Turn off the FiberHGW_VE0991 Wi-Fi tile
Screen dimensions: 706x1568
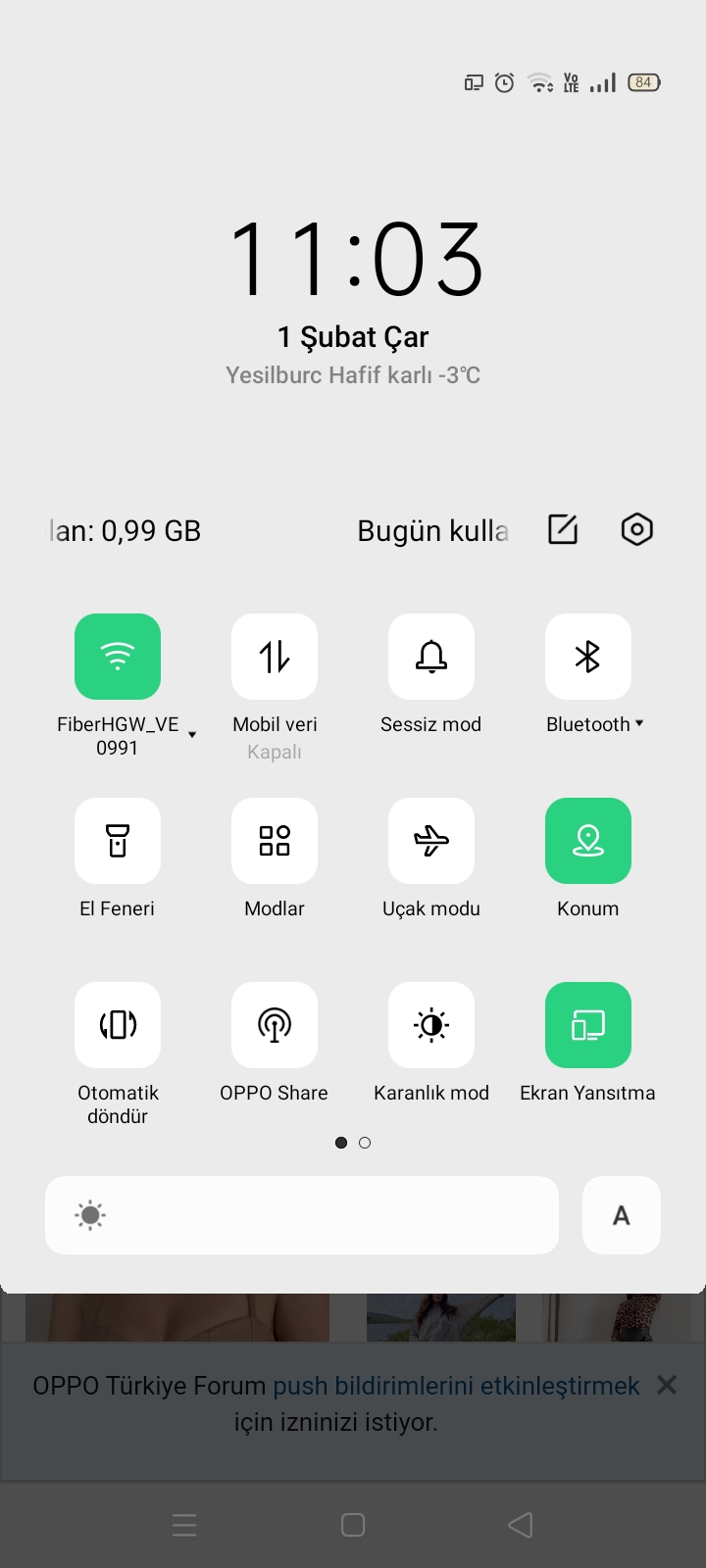click(x=118, y=657)
